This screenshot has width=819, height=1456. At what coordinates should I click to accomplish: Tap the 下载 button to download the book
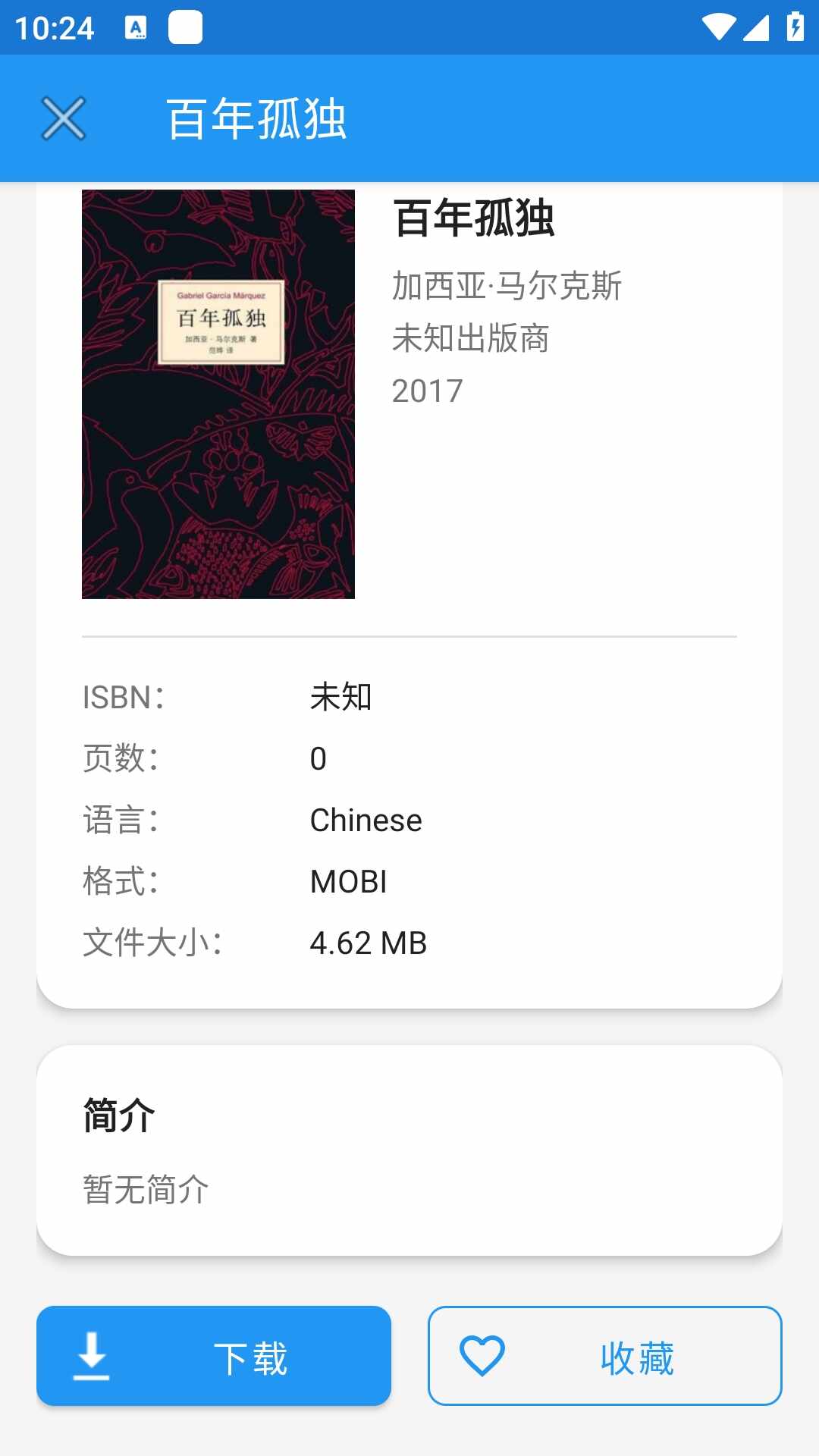tap(214, 1355)
